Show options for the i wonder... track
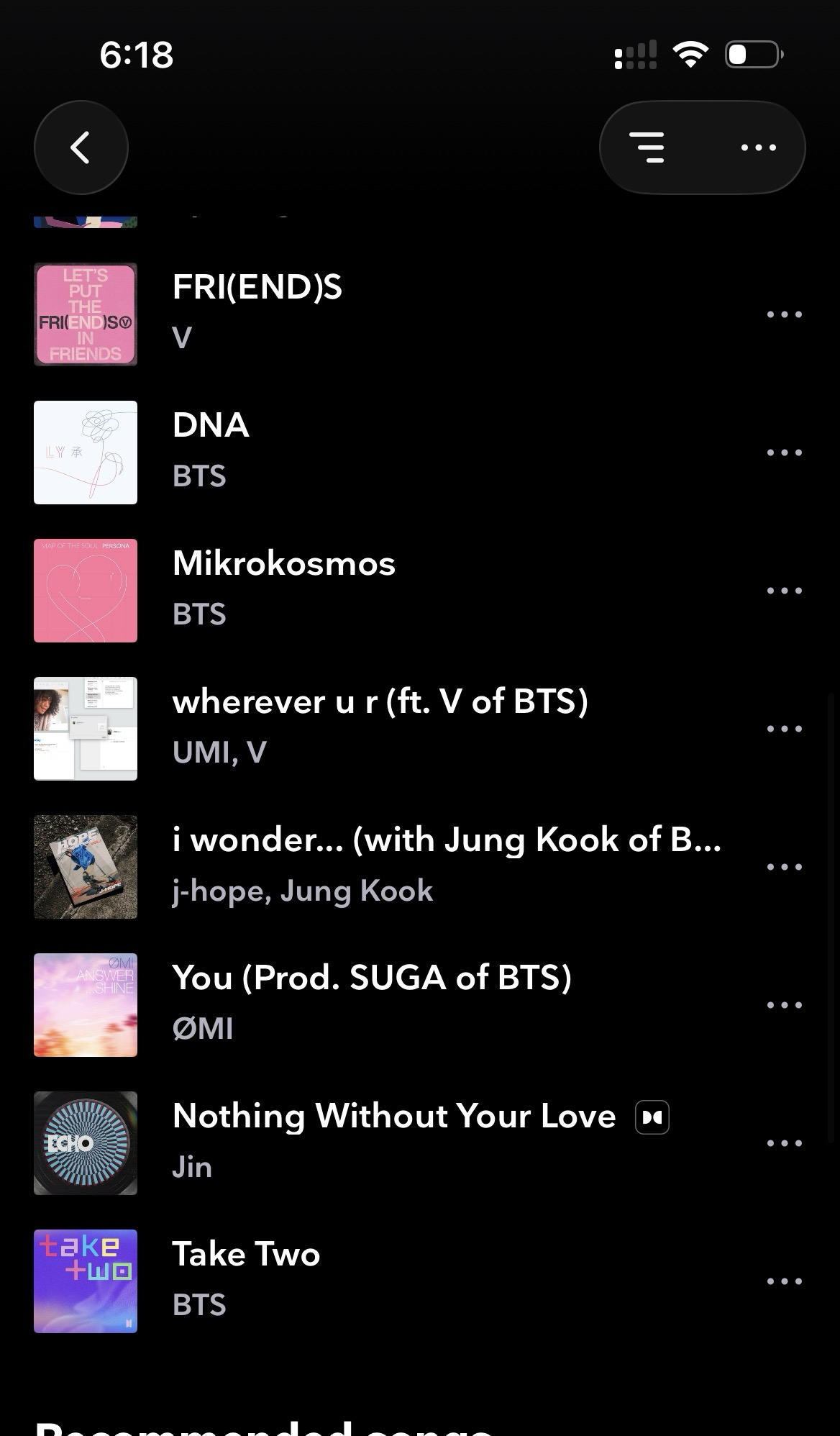The image size is (840, 1436). [x=784, y=867]
